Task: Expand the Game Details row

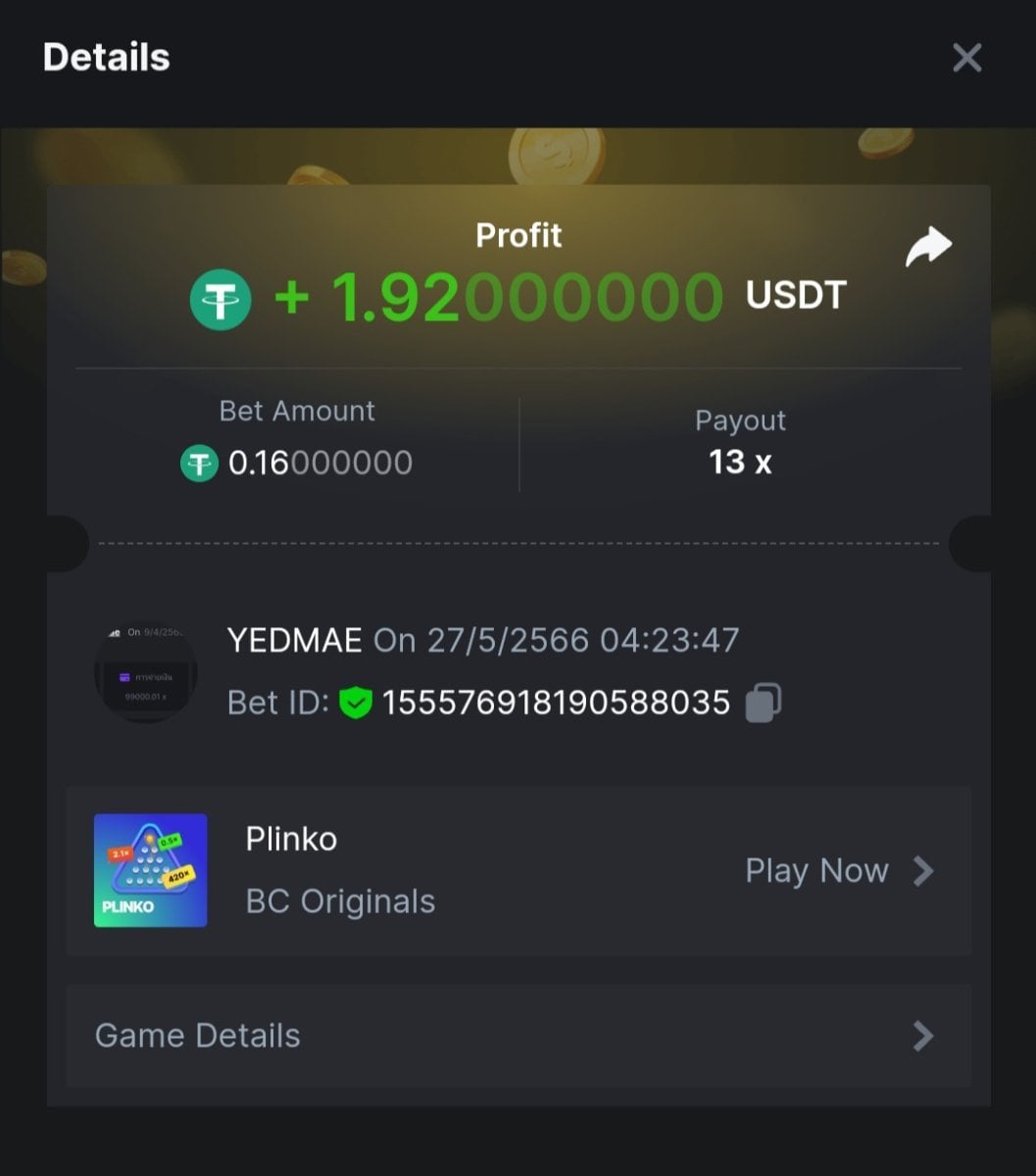Action: (518, 1036)
